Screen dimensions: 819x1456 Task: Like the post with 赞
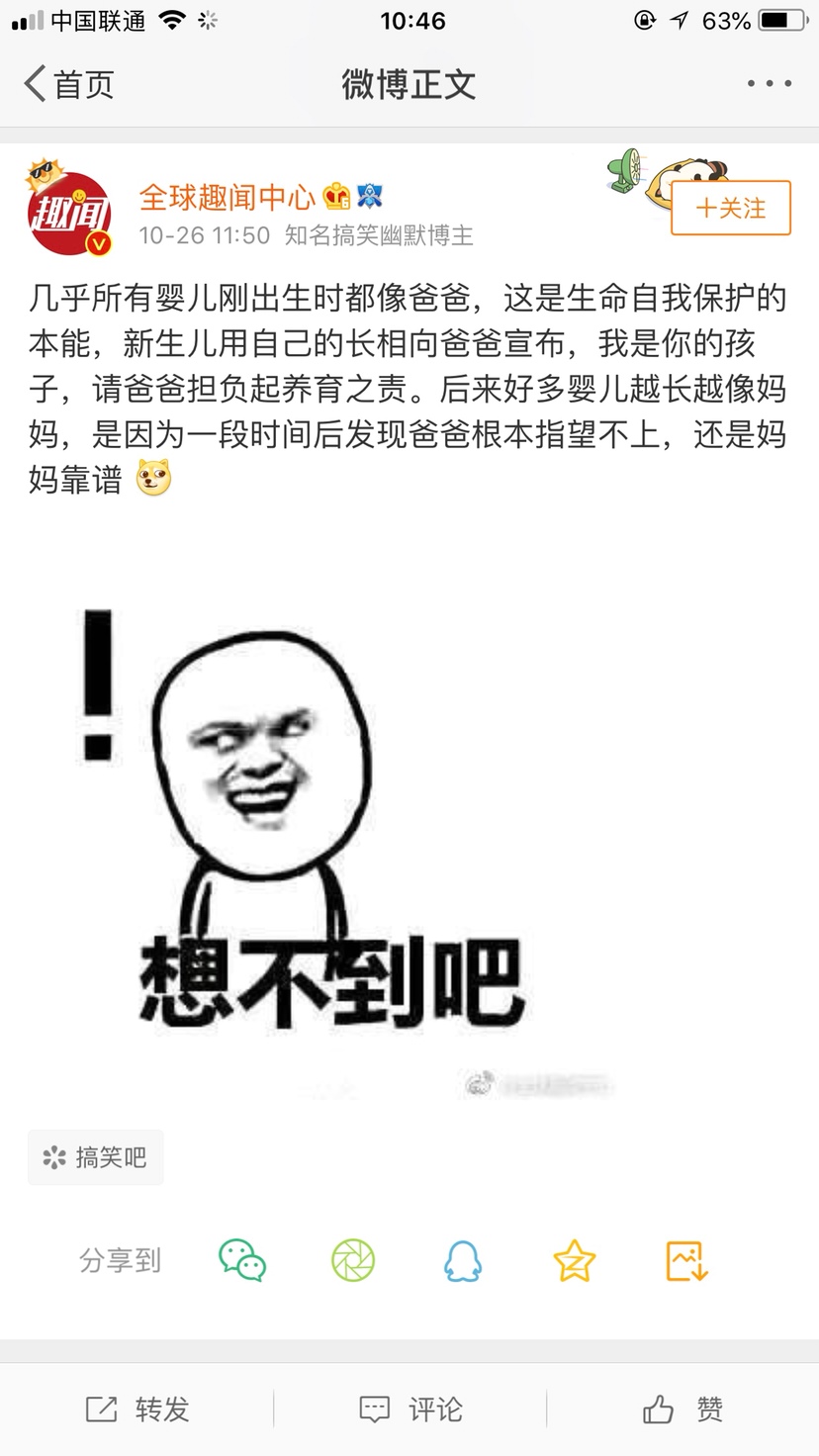tap(682, 1410)
